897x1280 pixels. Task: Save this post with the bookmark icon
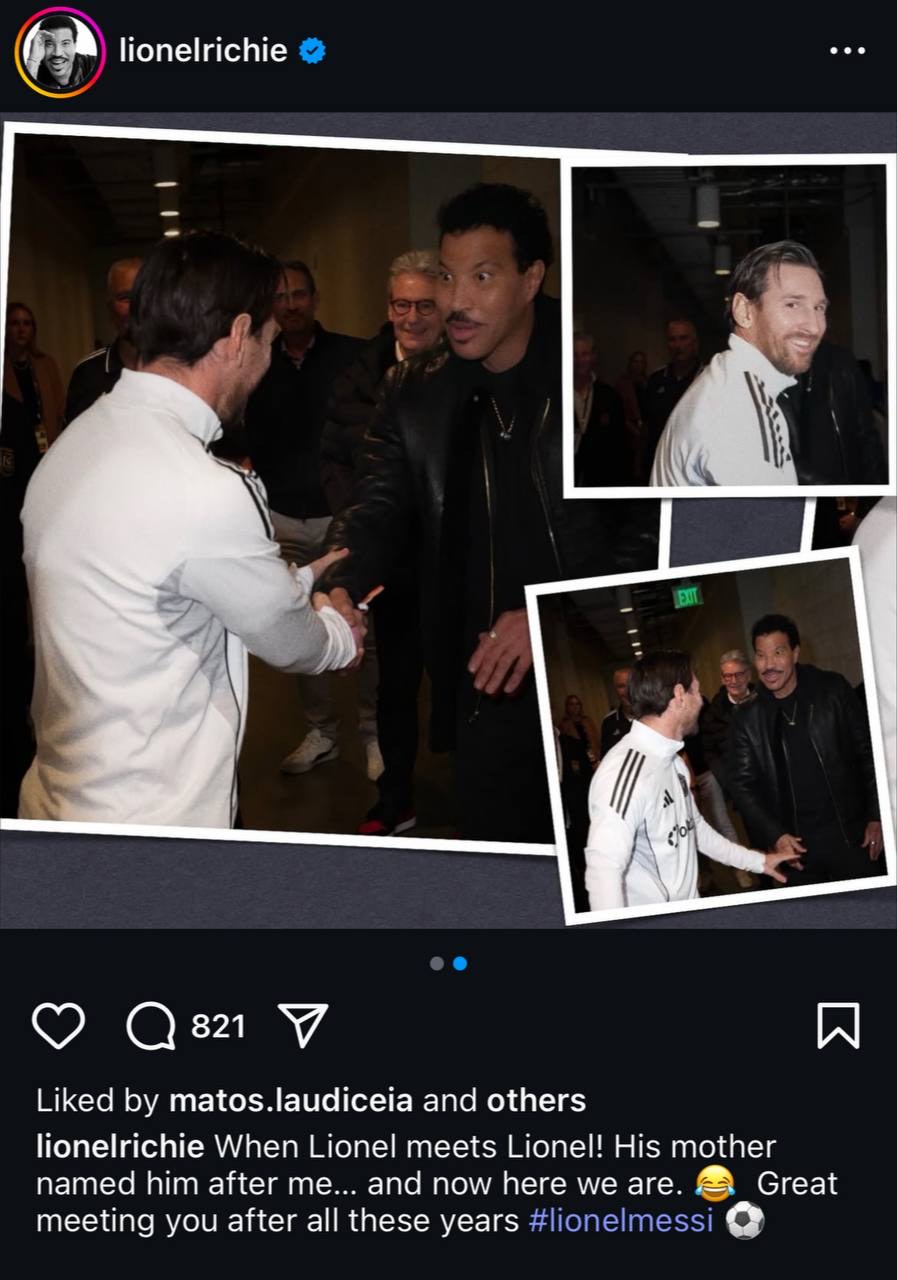point(837,1026)
